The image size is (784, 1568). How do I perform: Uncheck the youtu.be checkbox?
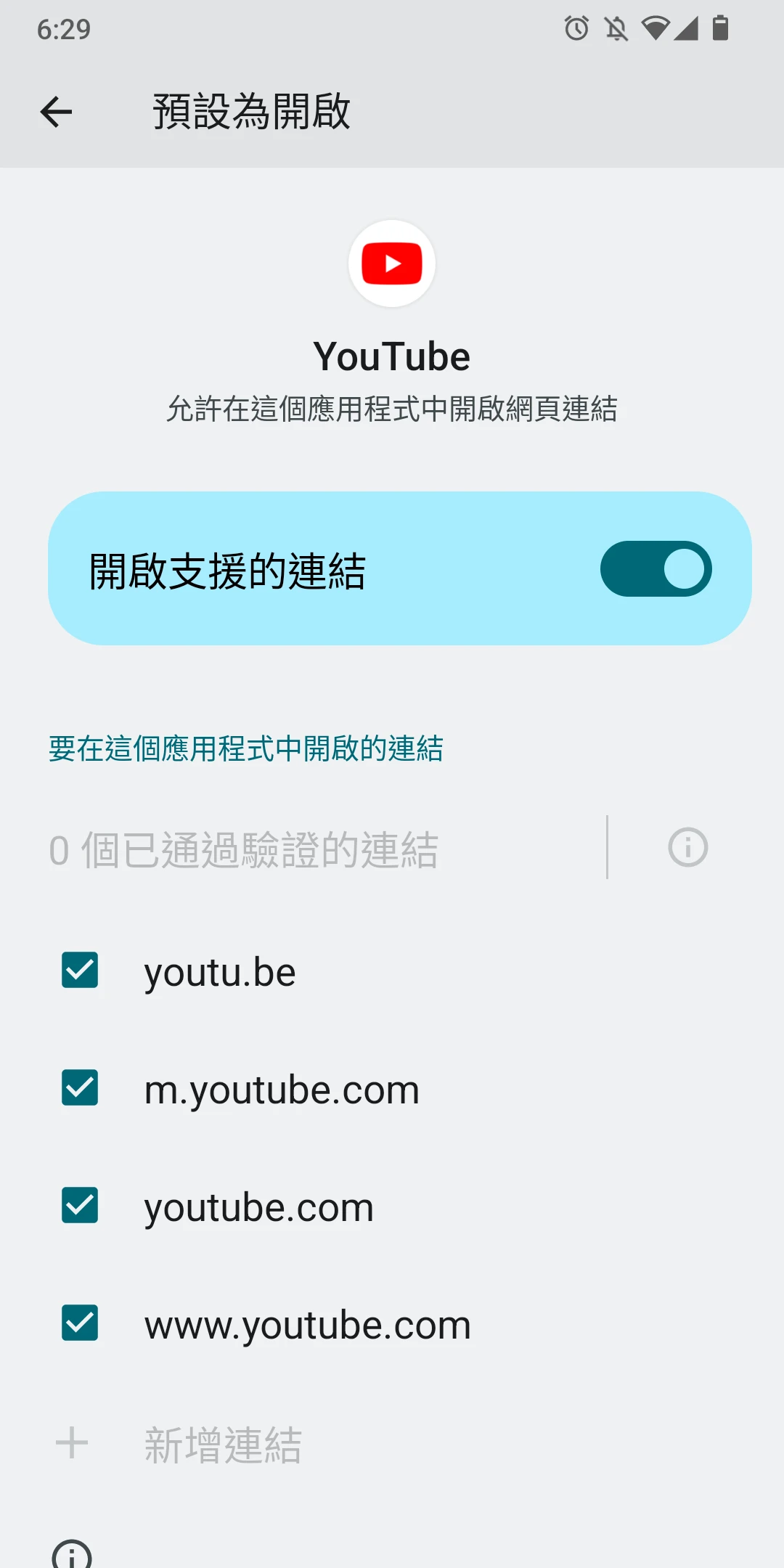coord(80,971)
